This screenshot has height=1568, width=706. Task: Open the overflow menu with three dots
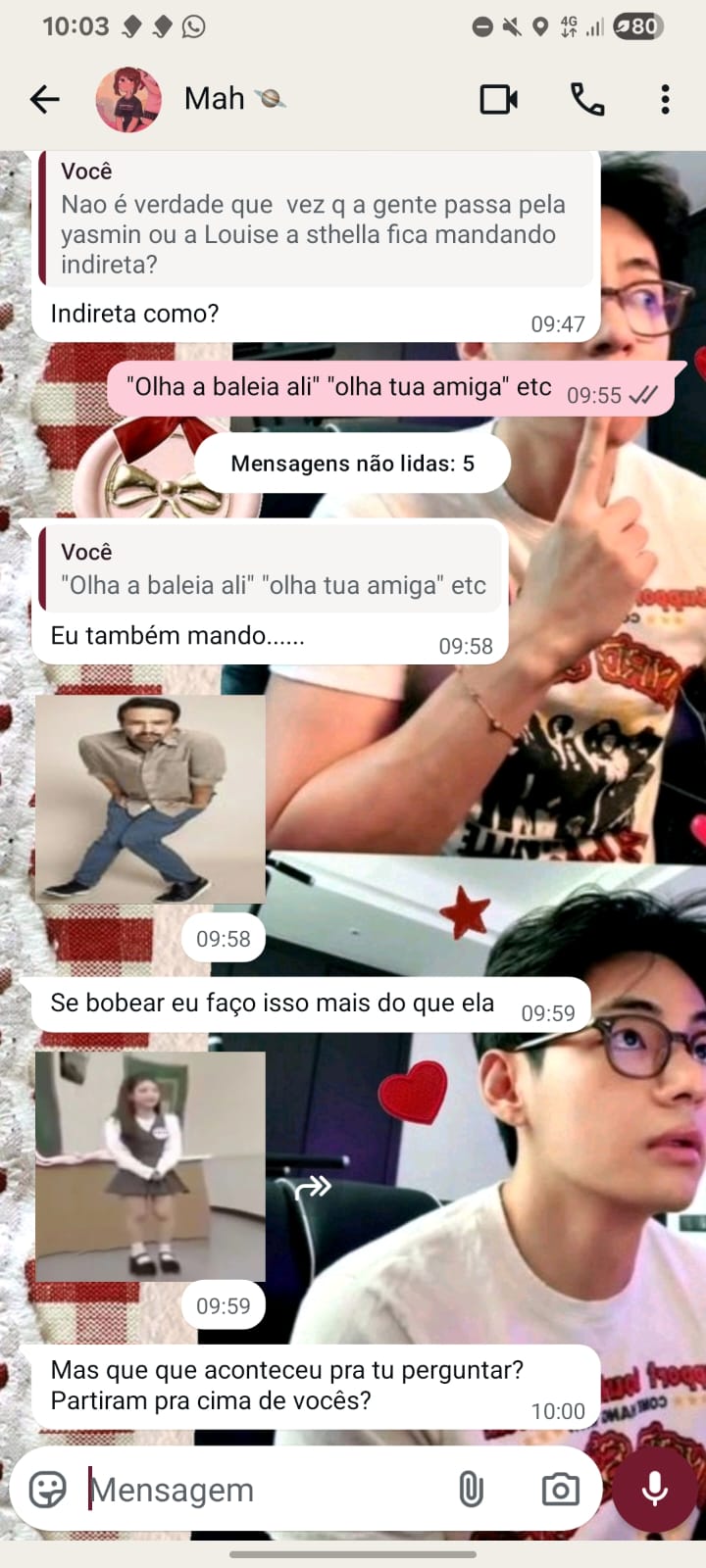[665, 99]
